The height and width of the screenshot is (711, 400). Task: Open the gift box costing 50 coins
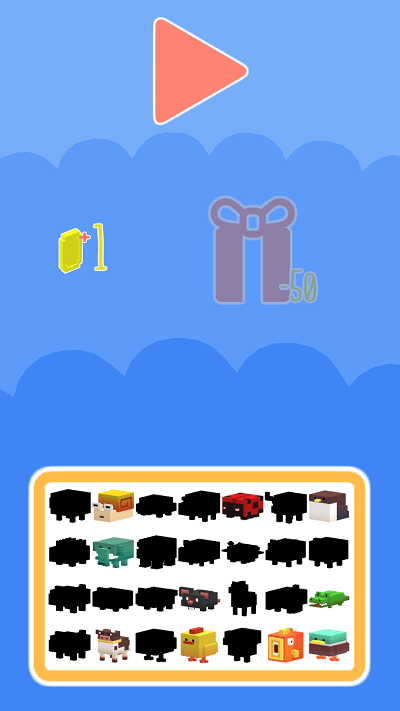click(259, 250)
